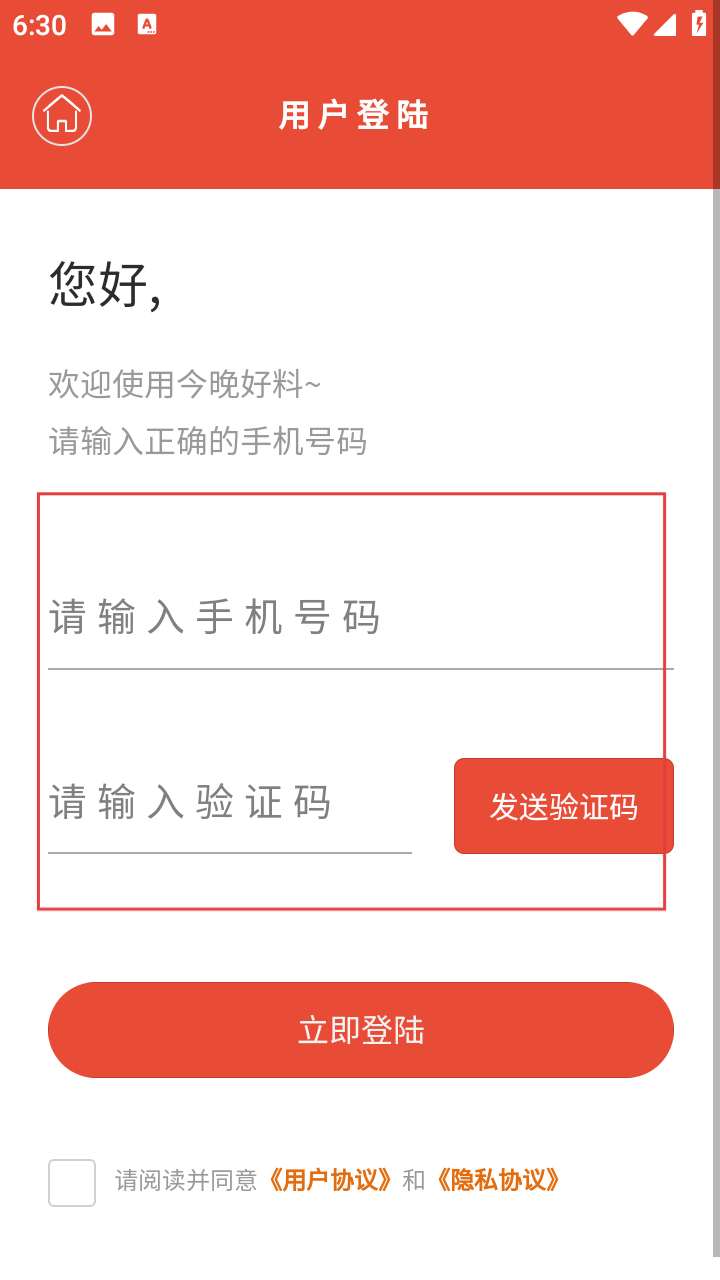Open the 《隐私协议》 link
The width and height of the screenshot is (720, 1280).
pyautogui.click(x=498, y=1180)
